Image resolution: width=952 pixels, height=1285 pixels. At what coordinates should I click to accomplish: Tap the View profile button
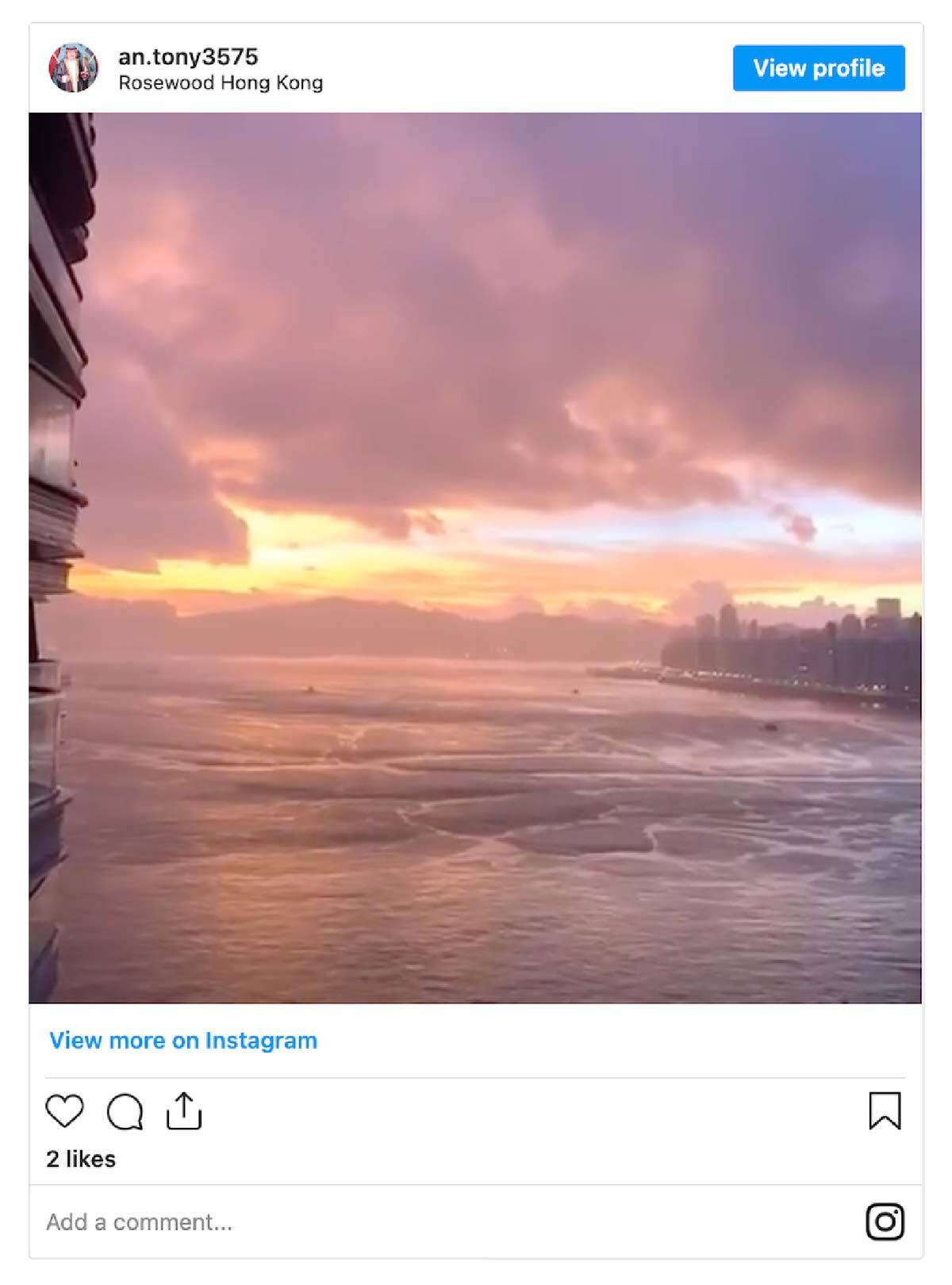click(x=818, y=68)
